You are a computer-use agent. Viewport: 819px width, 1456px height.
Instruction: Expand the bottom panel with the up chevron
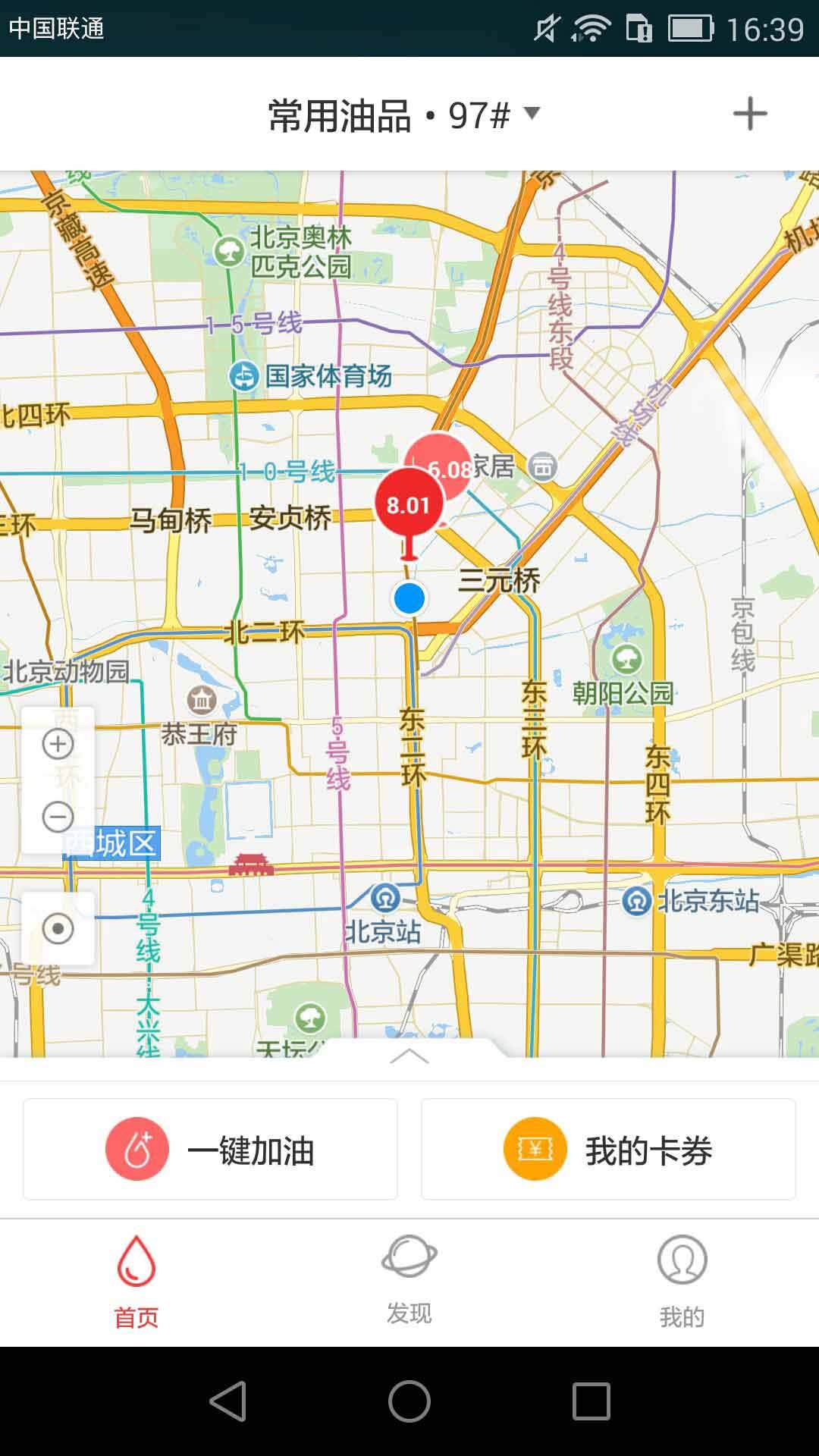point(409,1056)
